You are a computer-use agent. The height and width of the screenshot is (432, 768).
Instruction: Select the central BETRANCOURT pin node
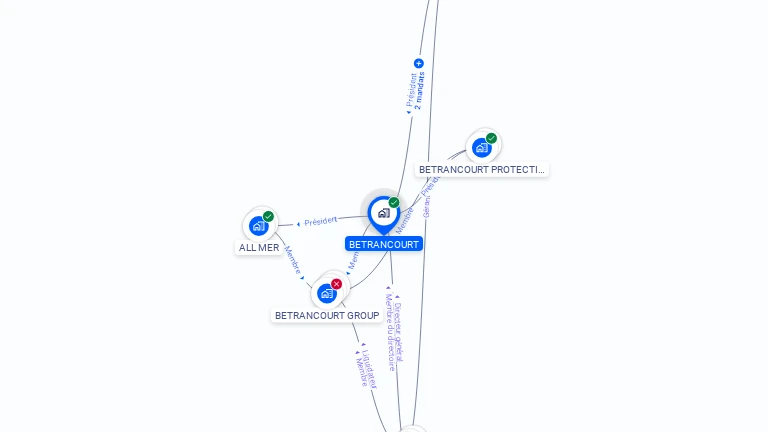click(x=383, y=213)
